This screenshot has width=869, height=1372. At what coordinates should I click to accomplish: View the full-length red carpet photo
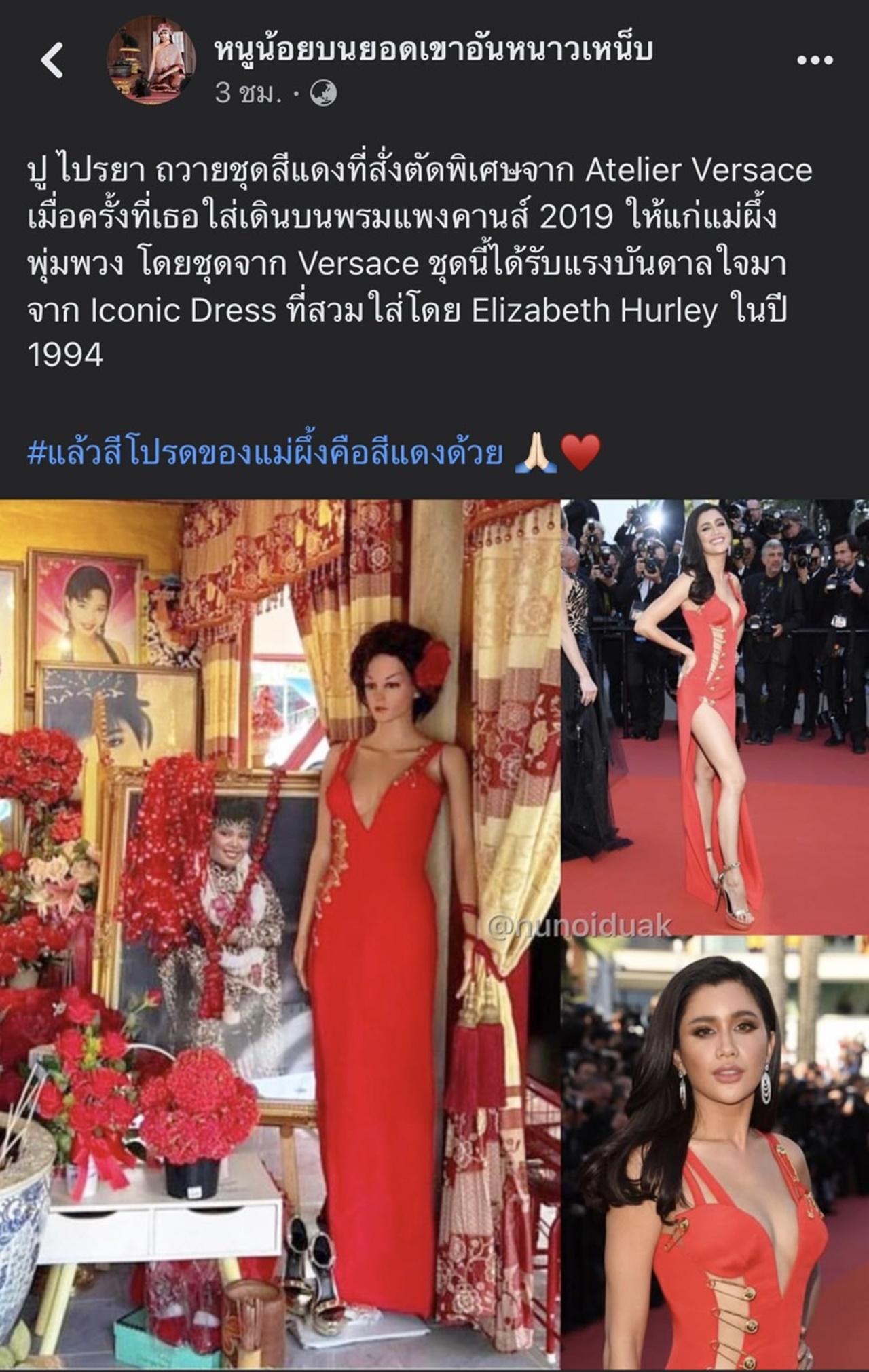[715, 716]
